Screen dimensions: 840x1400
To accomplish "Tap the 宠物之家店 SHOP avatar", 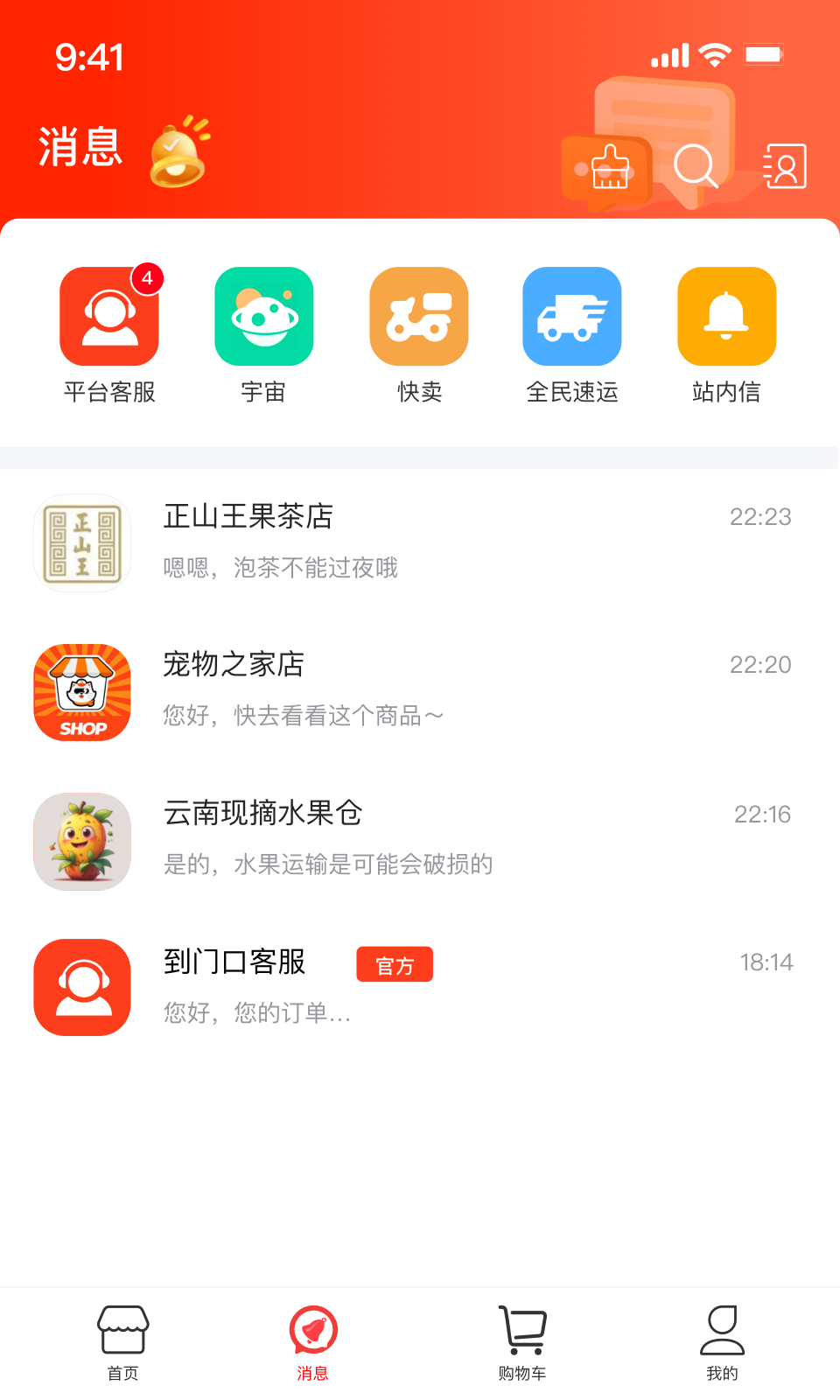I will pos(81,692).
